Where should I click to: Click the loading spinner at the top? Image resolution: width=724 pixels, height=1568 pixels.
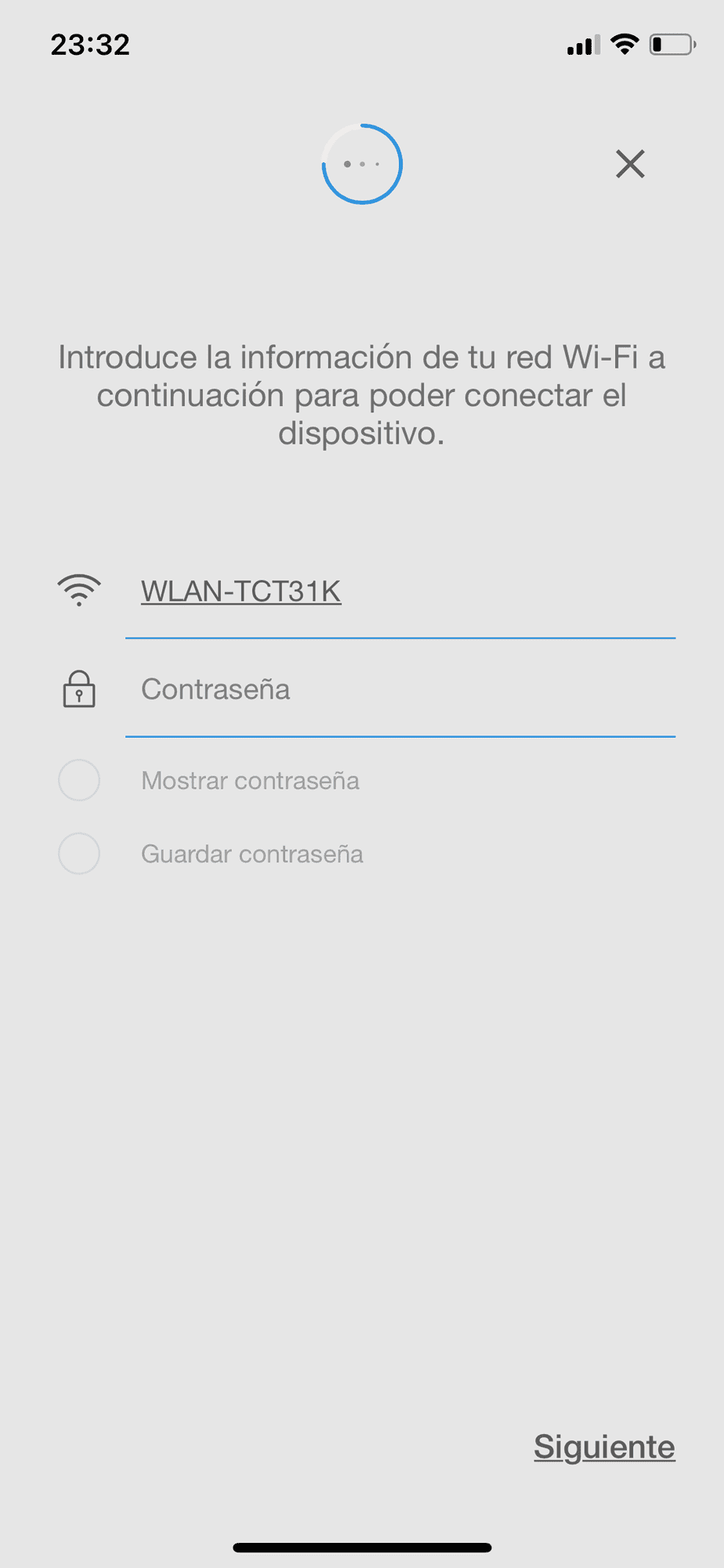(x=362, y=164)
